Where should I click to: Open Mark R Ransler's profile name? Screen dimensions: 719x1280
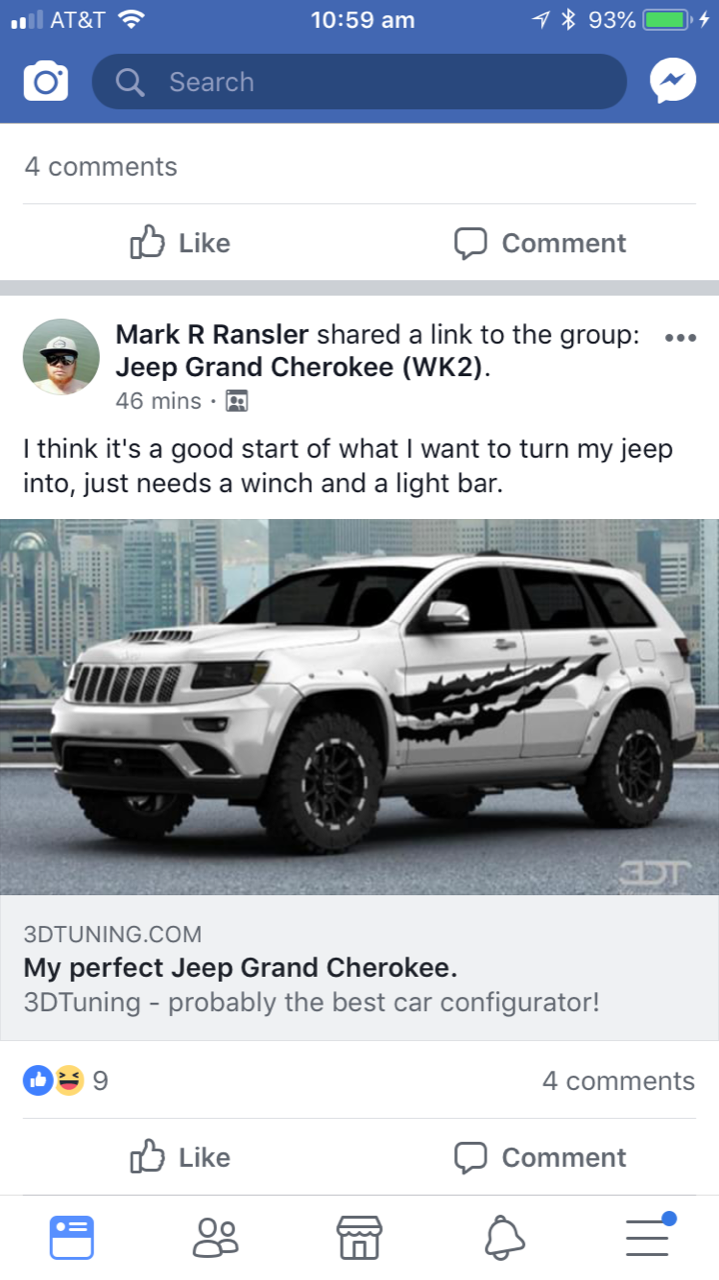coord(211,335)
